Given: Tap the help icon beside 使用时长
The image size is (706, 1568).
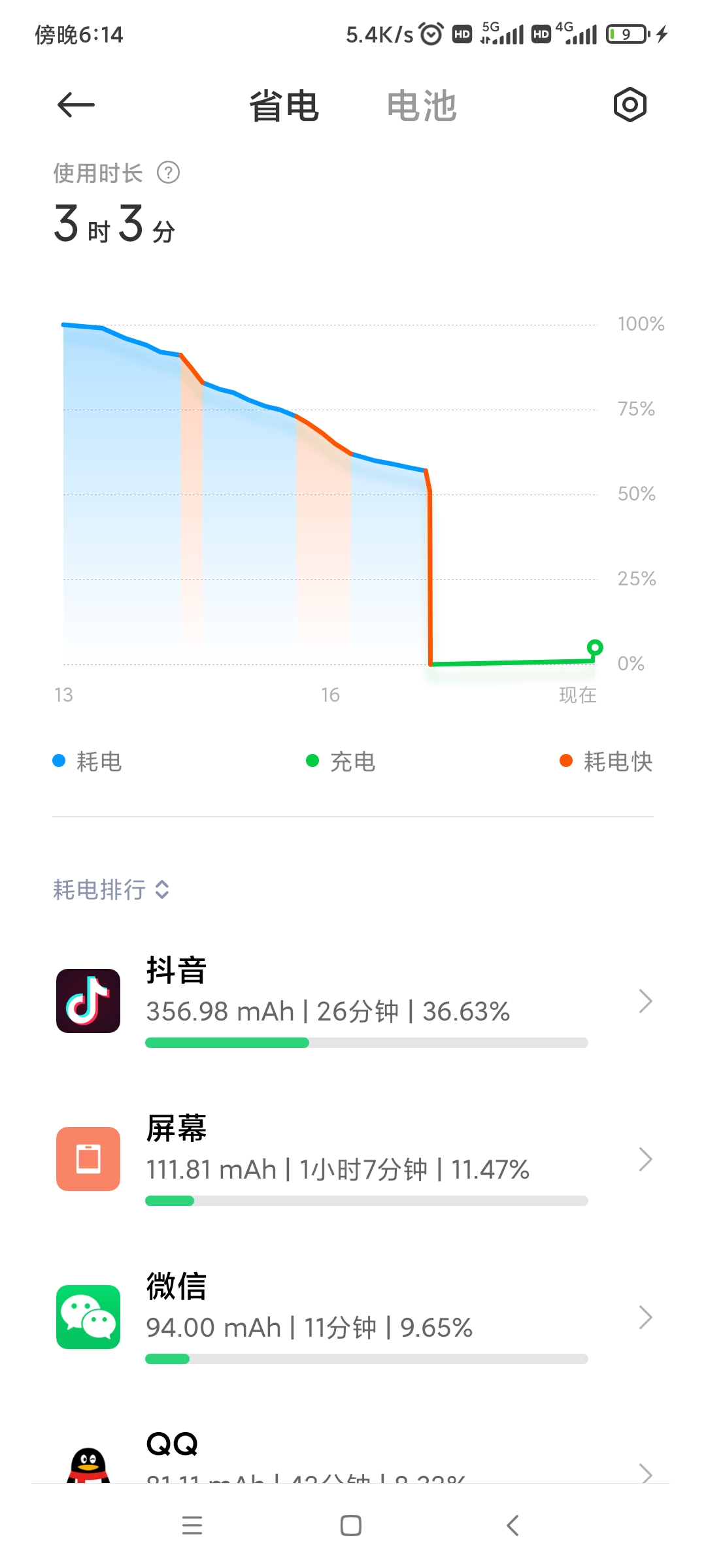Looking at the screenshot, I should pyautogui.click(x=168, y=173).
